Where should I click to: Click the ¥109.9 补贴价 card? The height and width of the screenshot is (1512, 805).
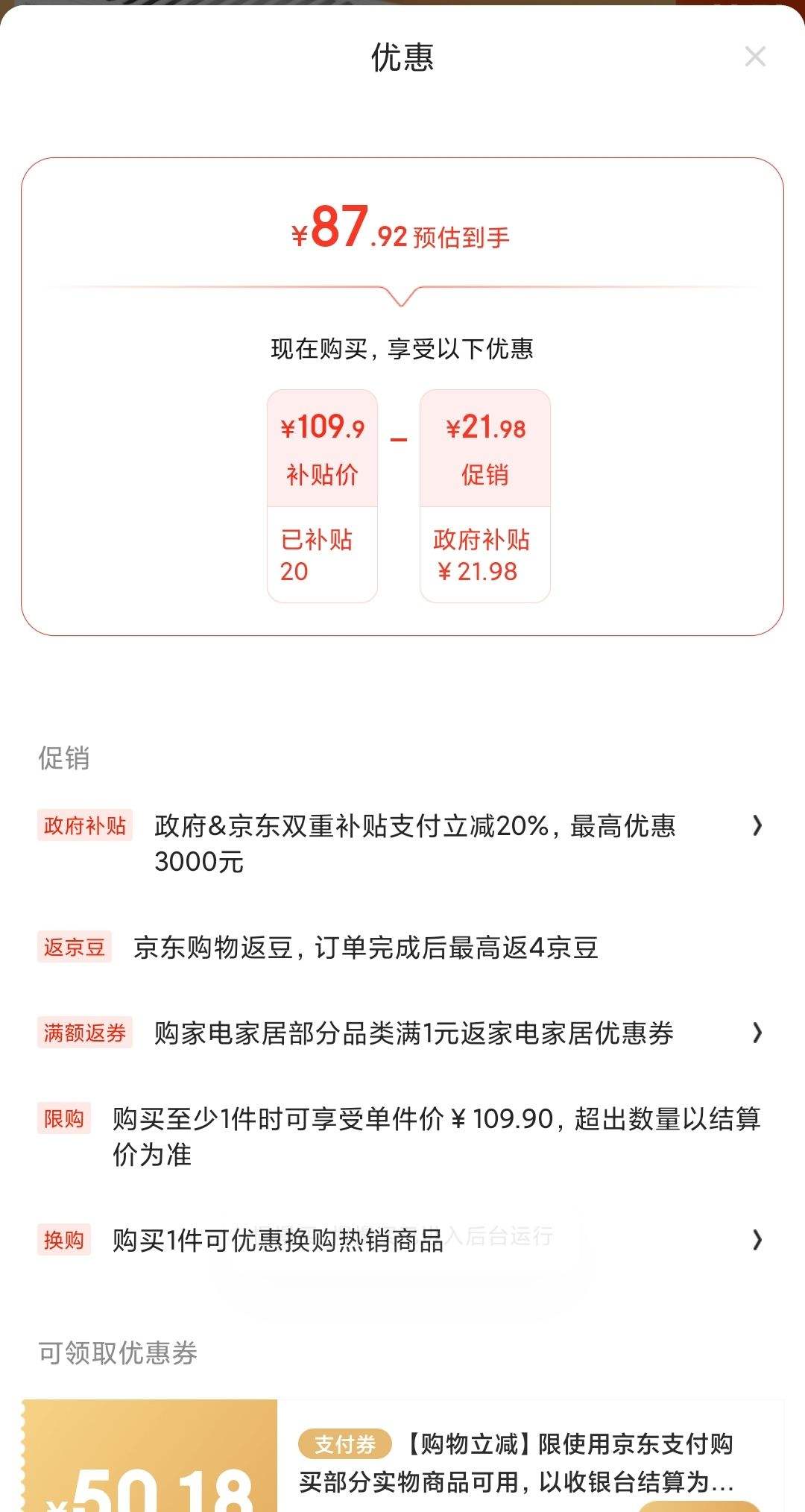[x=322, y=447]
